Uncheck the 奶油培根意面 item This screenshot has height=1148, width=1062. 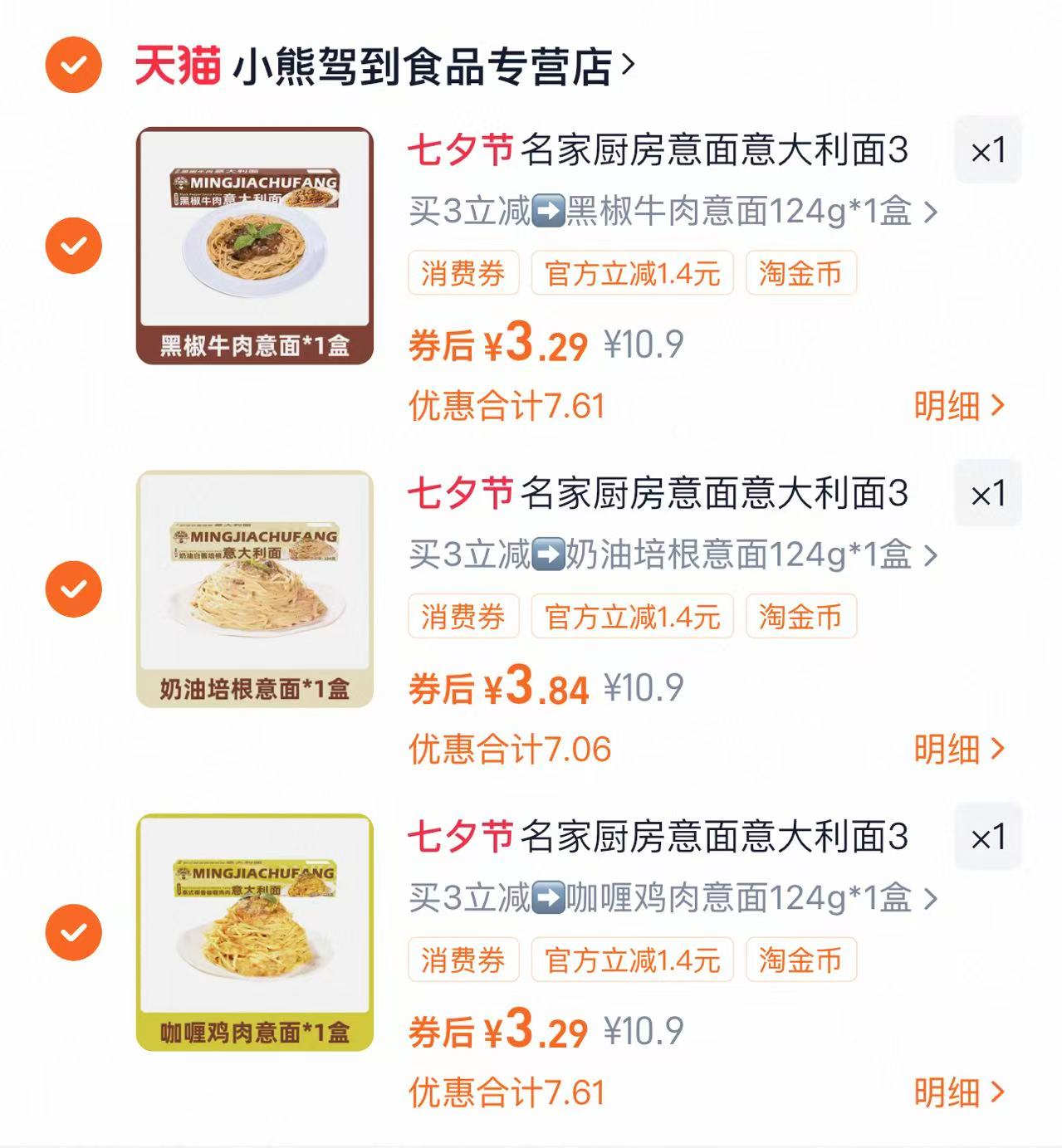pos(76,589)
